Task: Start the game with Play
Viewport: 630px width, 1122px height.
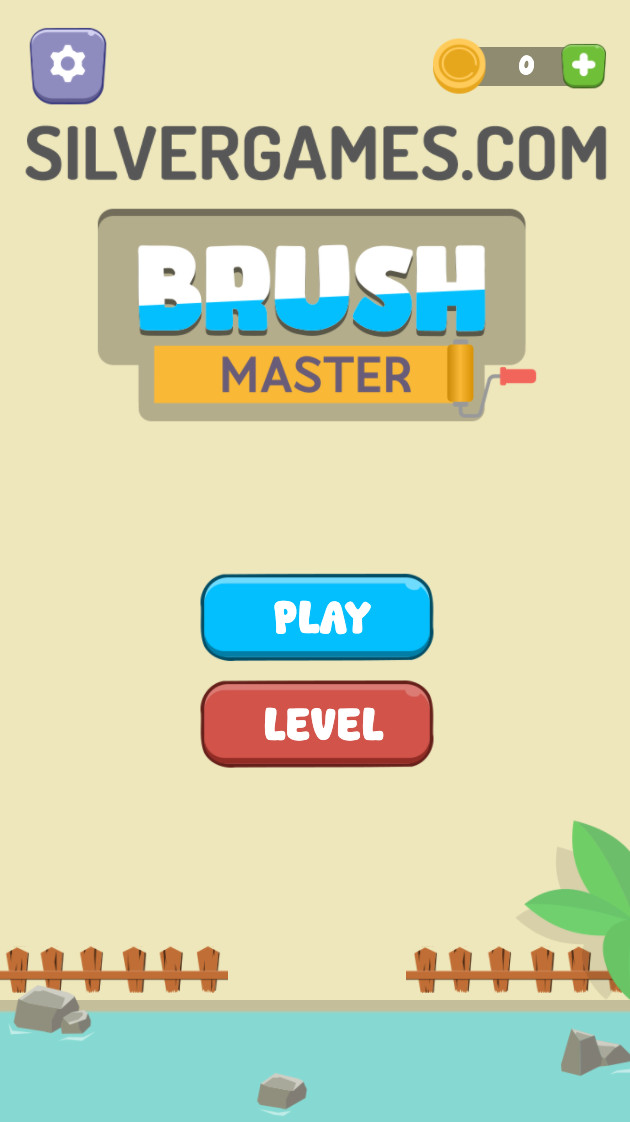Action: (317, 617)
